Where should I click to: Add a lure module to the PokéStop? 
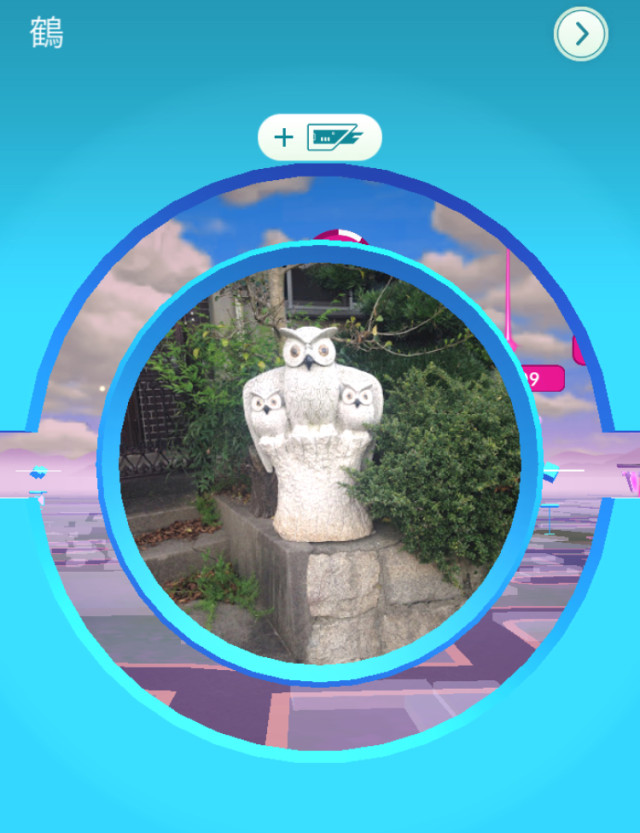[319, 138]
